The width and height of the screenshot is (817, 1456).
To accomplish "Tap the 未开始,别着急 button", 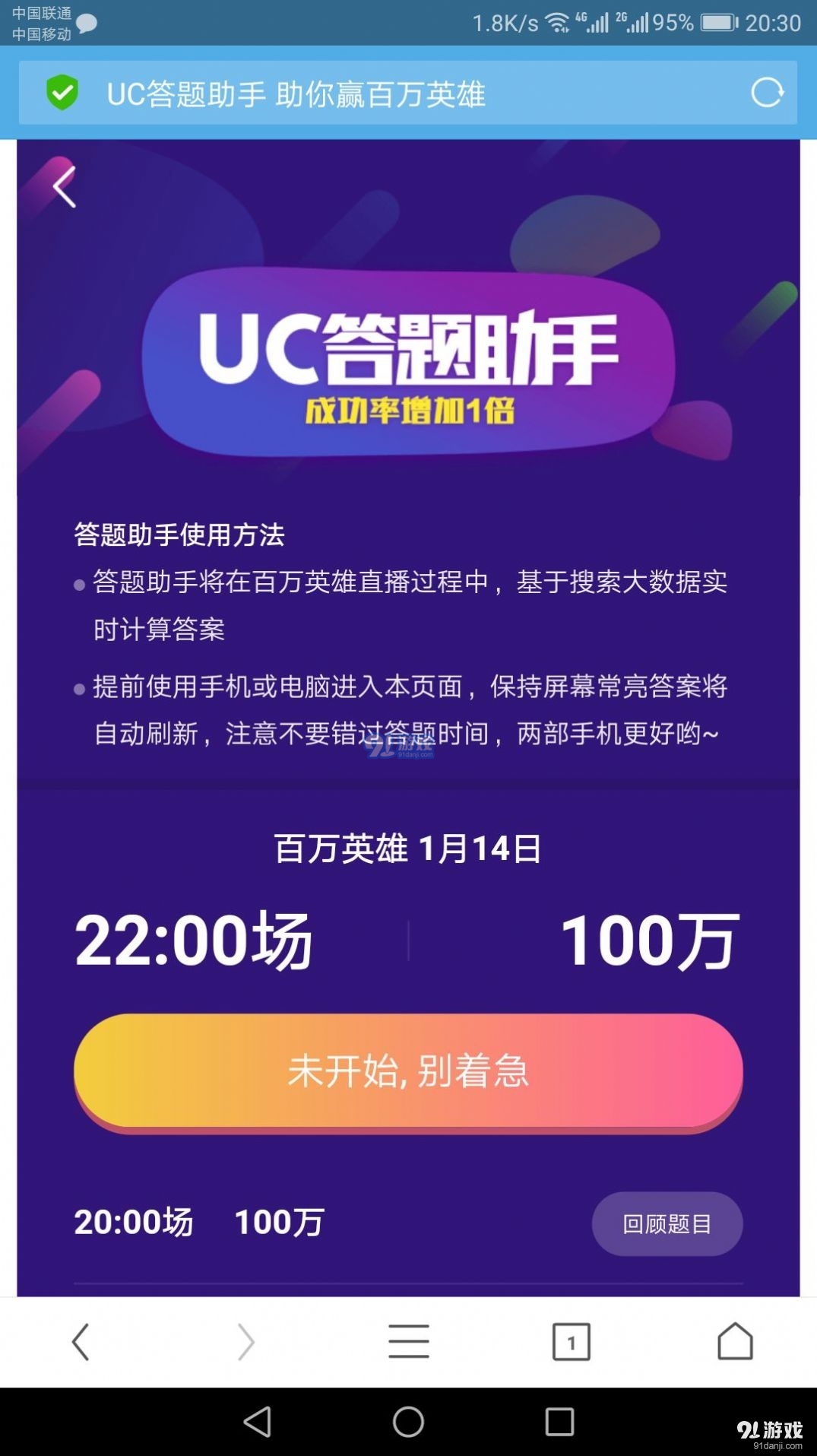I will (408, 1073).
